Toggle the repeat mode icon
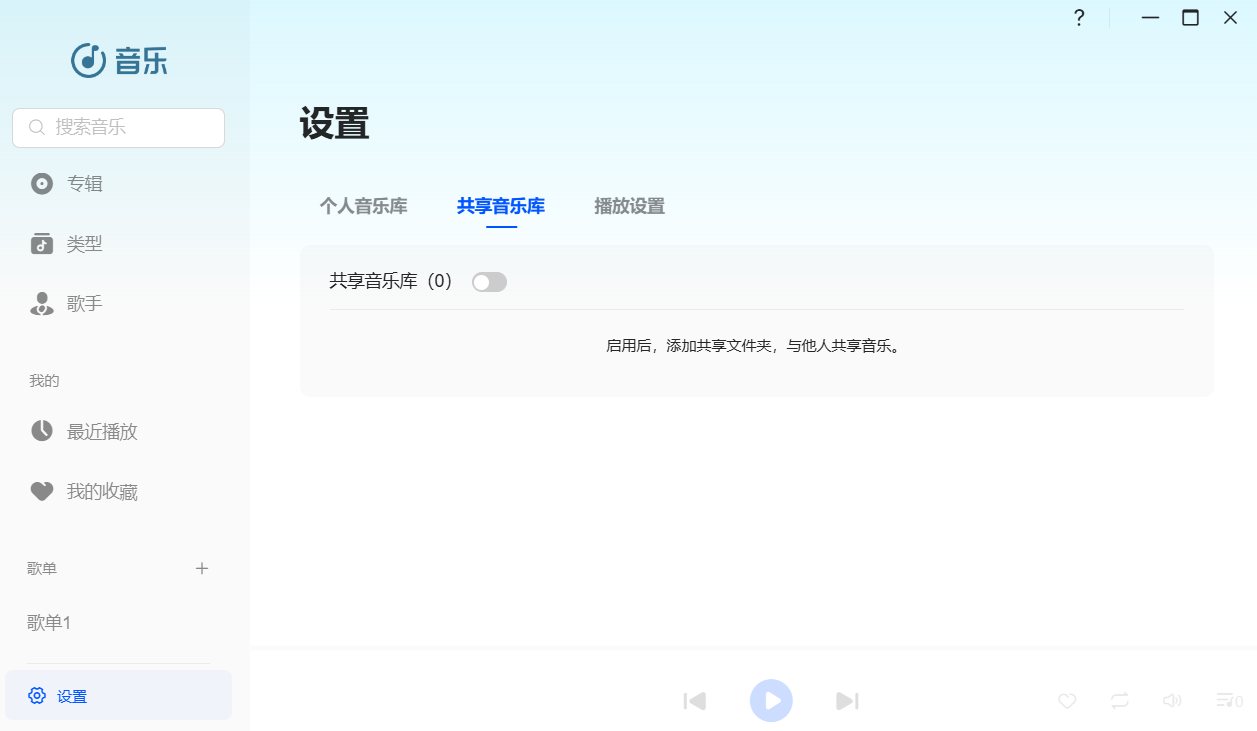1257x731 pixels. [x=1119, y=701]
